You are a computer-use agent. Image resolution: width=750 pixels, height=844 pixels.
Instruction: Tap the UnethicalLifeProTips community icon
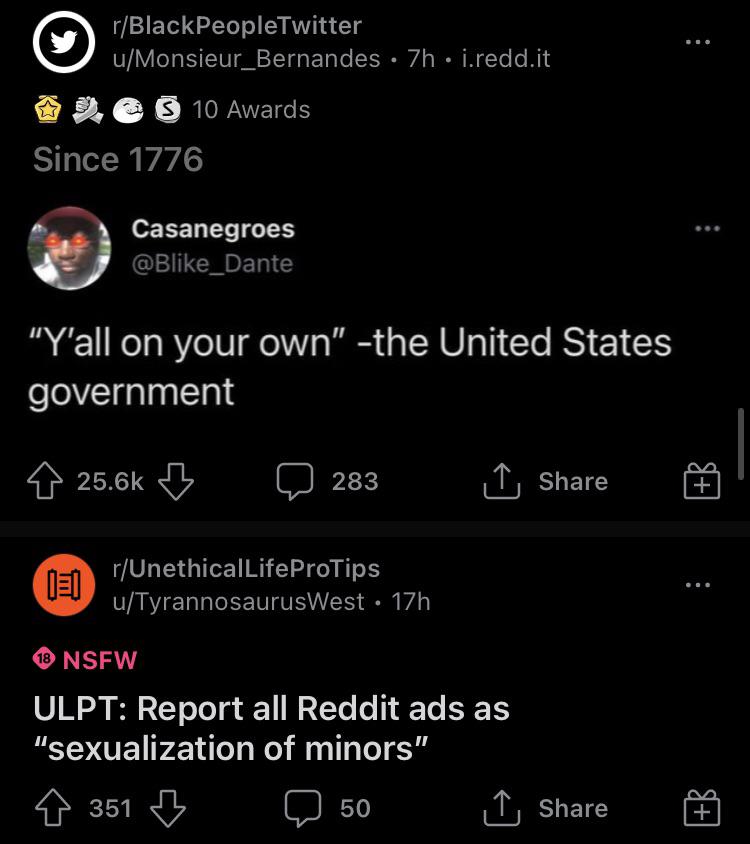pos(64,584)
